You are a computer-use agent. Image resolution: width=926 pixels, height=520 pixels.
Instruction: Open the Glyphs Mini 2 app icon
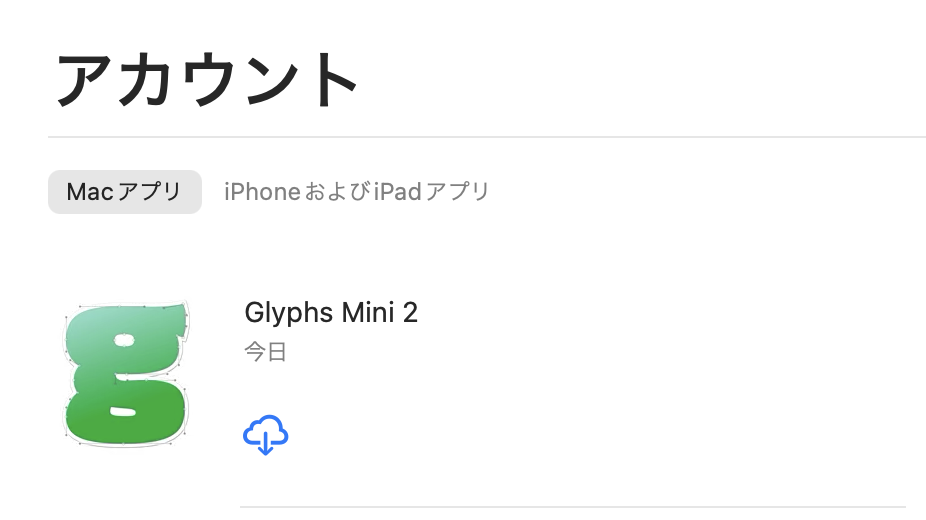125,374
